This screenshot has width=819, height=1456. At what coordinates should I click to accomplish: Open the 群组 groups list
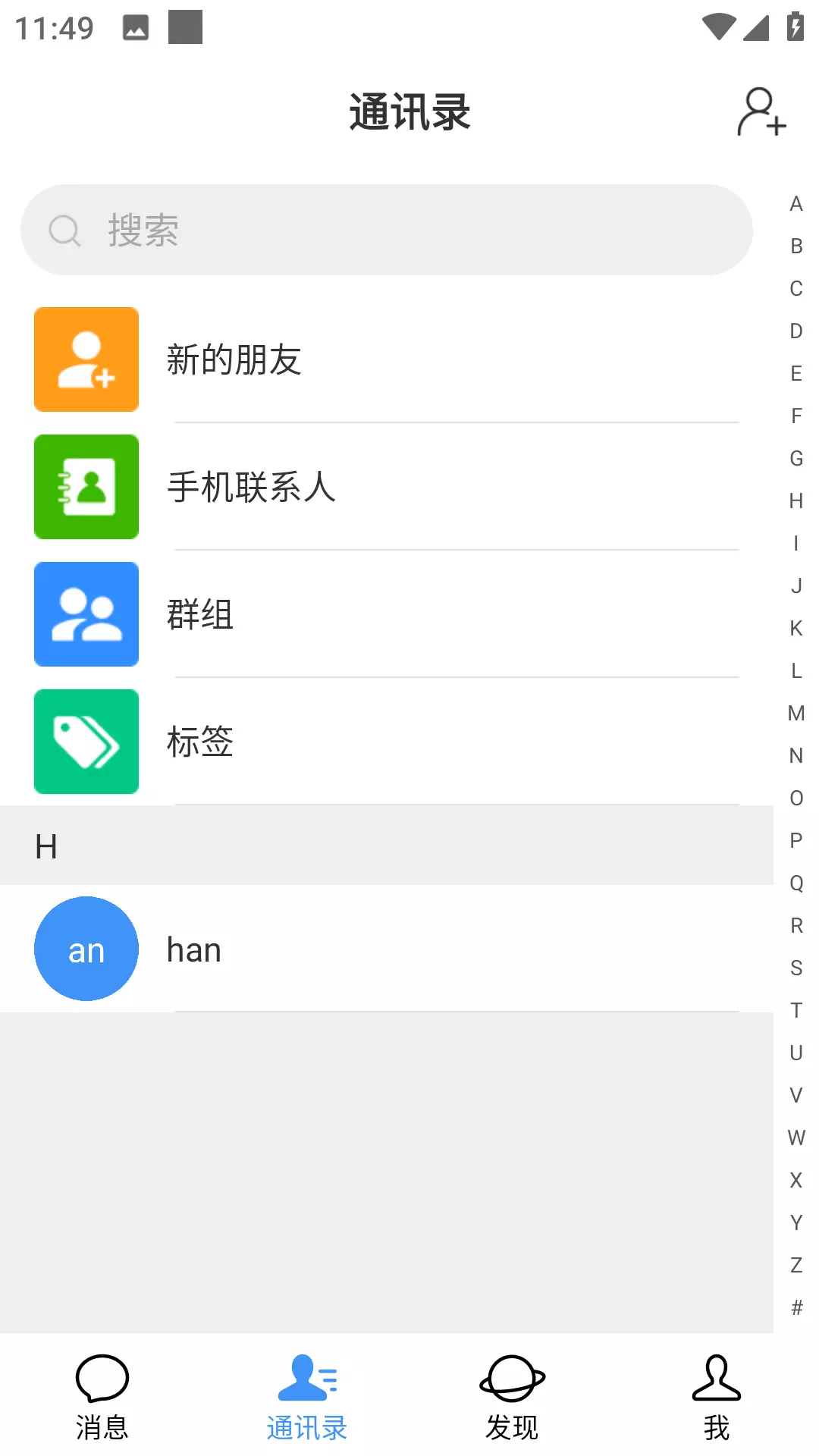click(x=387, y=614)
